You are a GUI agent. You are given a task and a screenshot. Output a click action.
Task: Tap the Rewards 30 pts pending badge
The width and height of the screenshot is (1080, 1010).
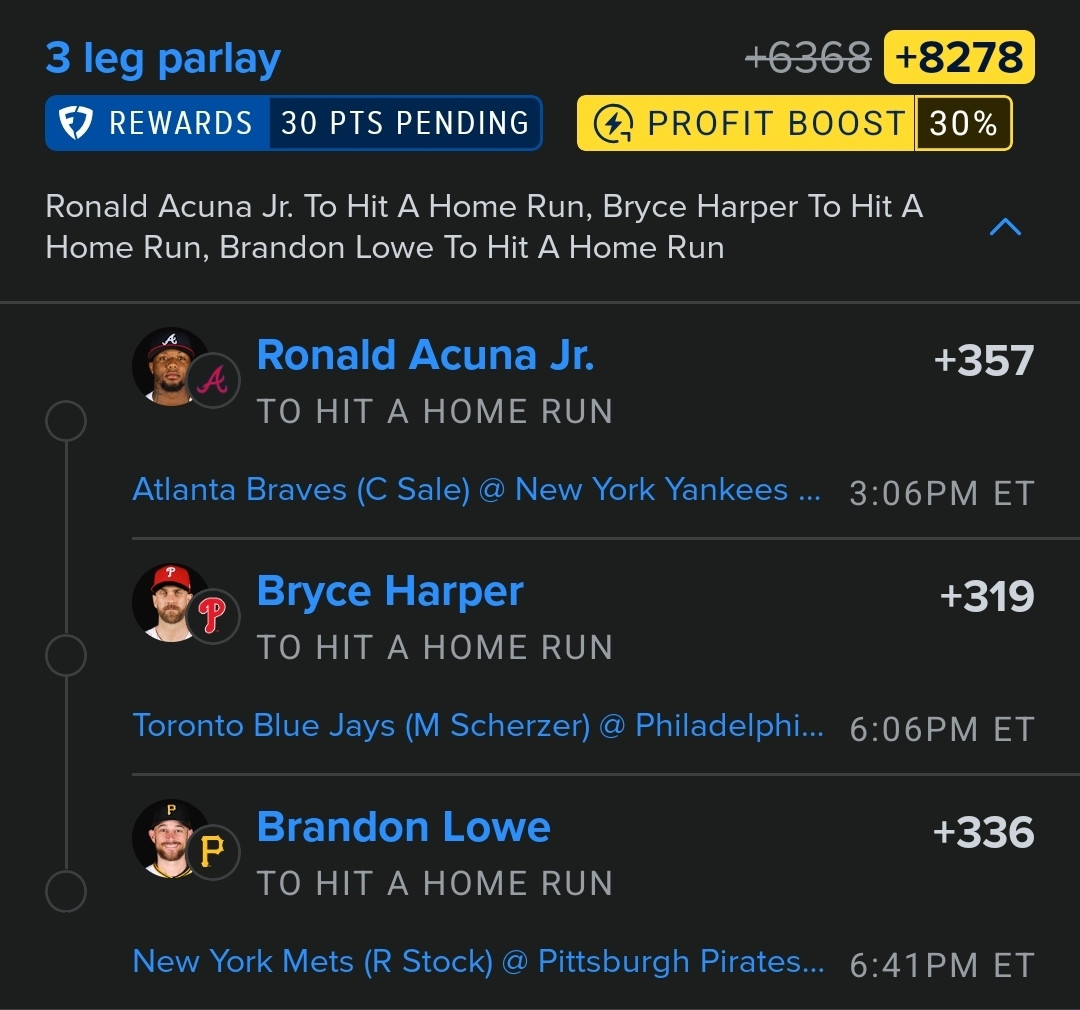pyautogui.click(x=293, y=123)
